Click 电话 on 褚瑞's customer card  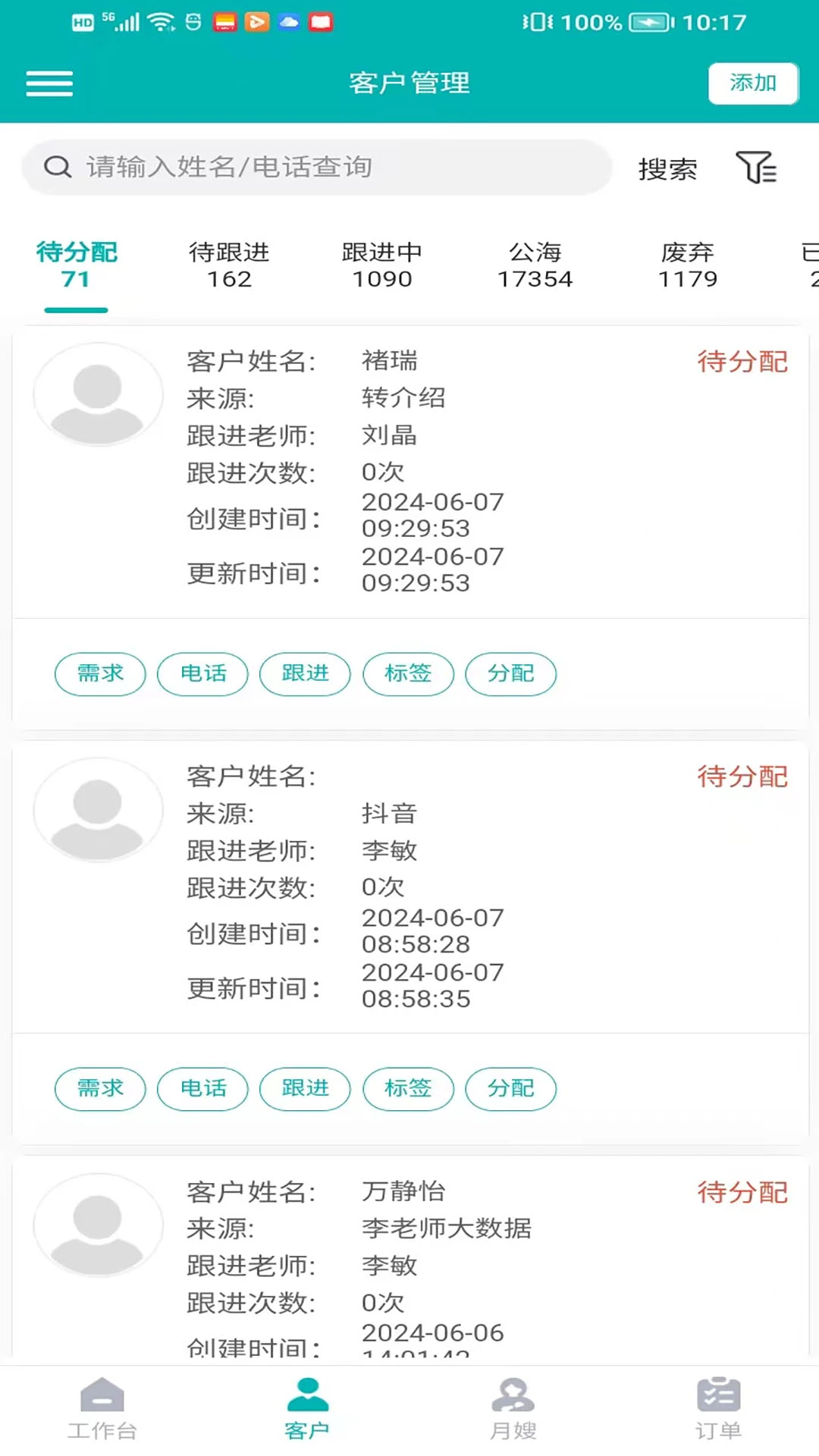[x=202, y=674]
